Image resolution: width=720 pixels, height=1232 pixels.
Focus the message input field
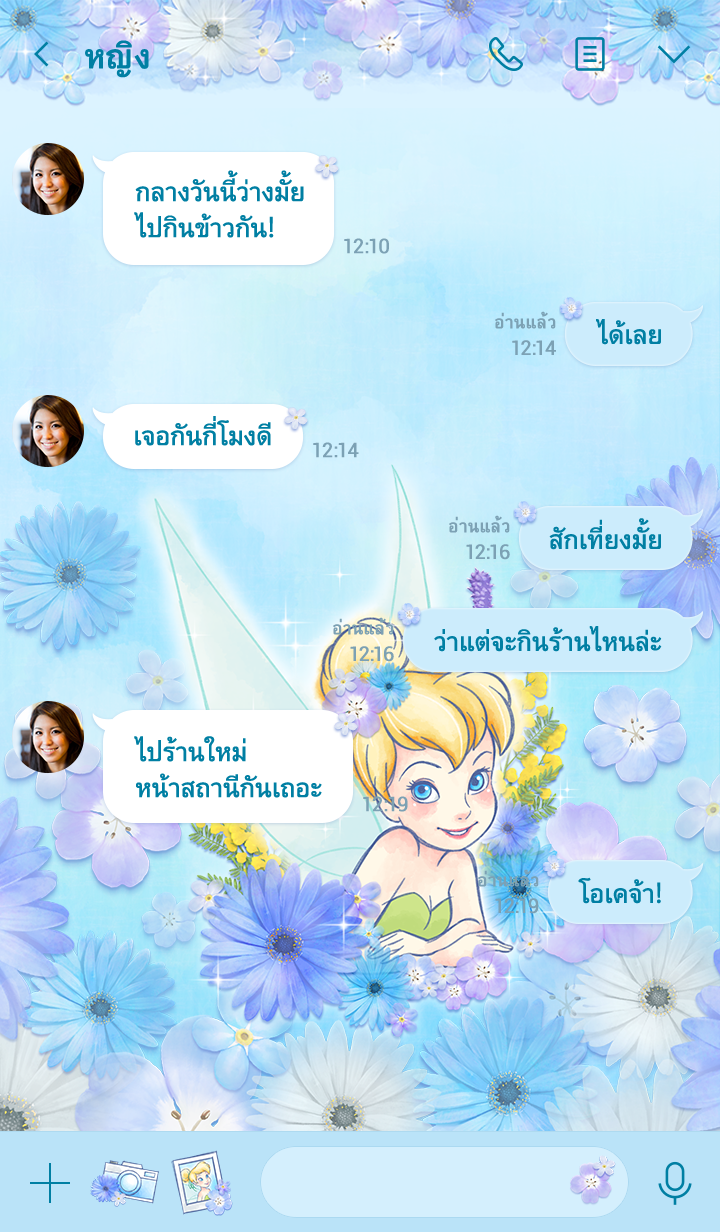tap(410, 1183)
